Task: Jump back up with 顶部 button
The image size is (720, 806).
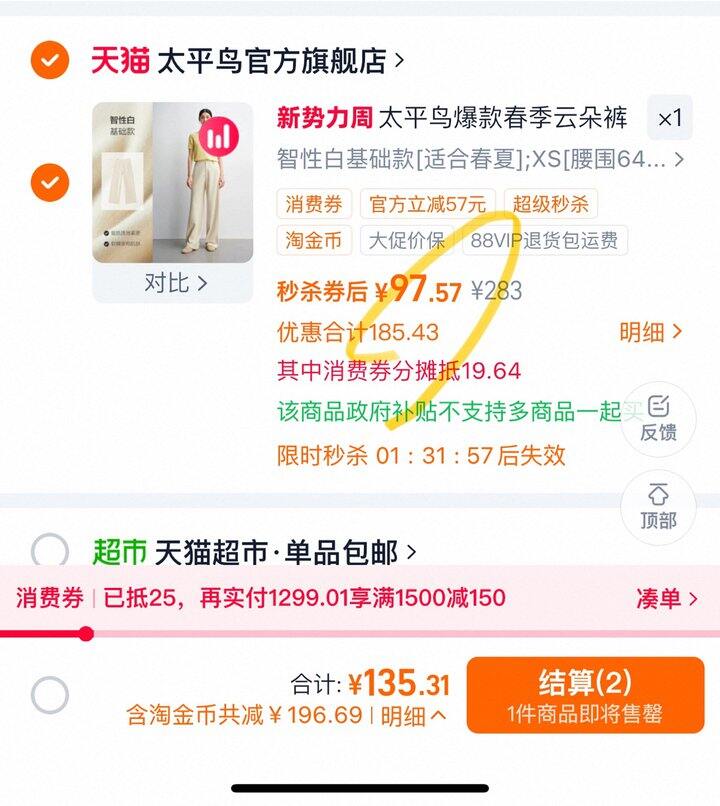Action: tap(658, 507)
